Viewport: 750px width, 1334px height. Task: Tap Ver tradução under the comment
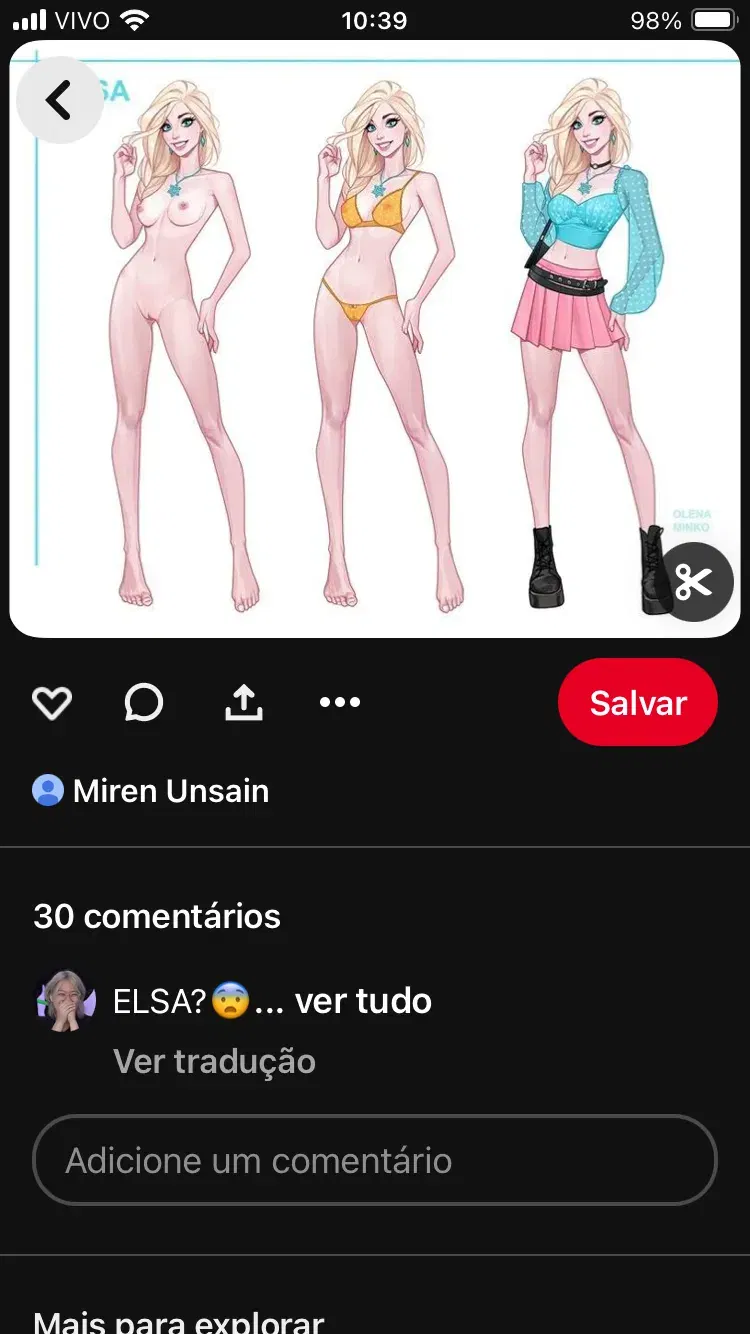point(215,1061)
